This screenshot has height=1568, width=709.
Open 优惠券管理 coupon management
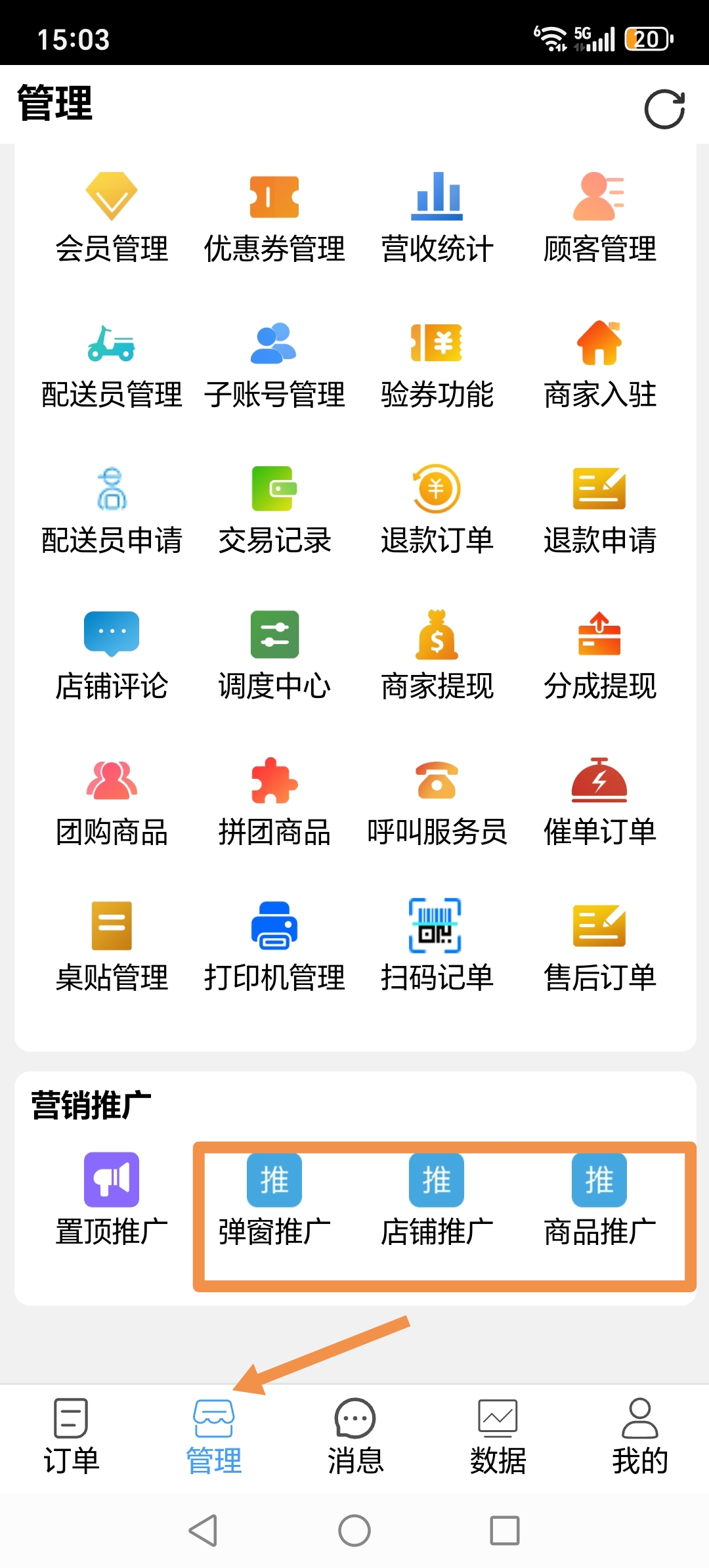(274, 218)
